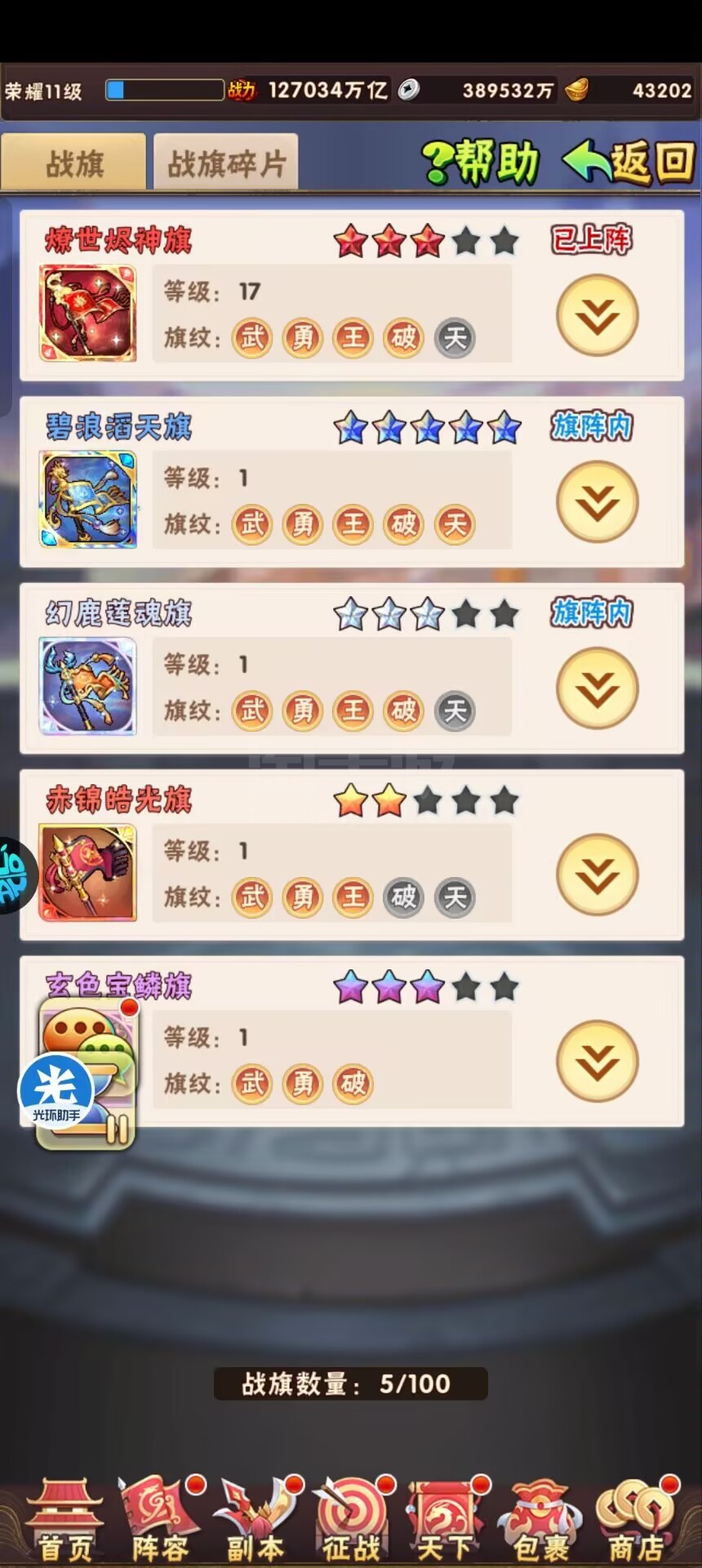Tap the 燎世烬神旗 flag icon

tap(88, 314)
